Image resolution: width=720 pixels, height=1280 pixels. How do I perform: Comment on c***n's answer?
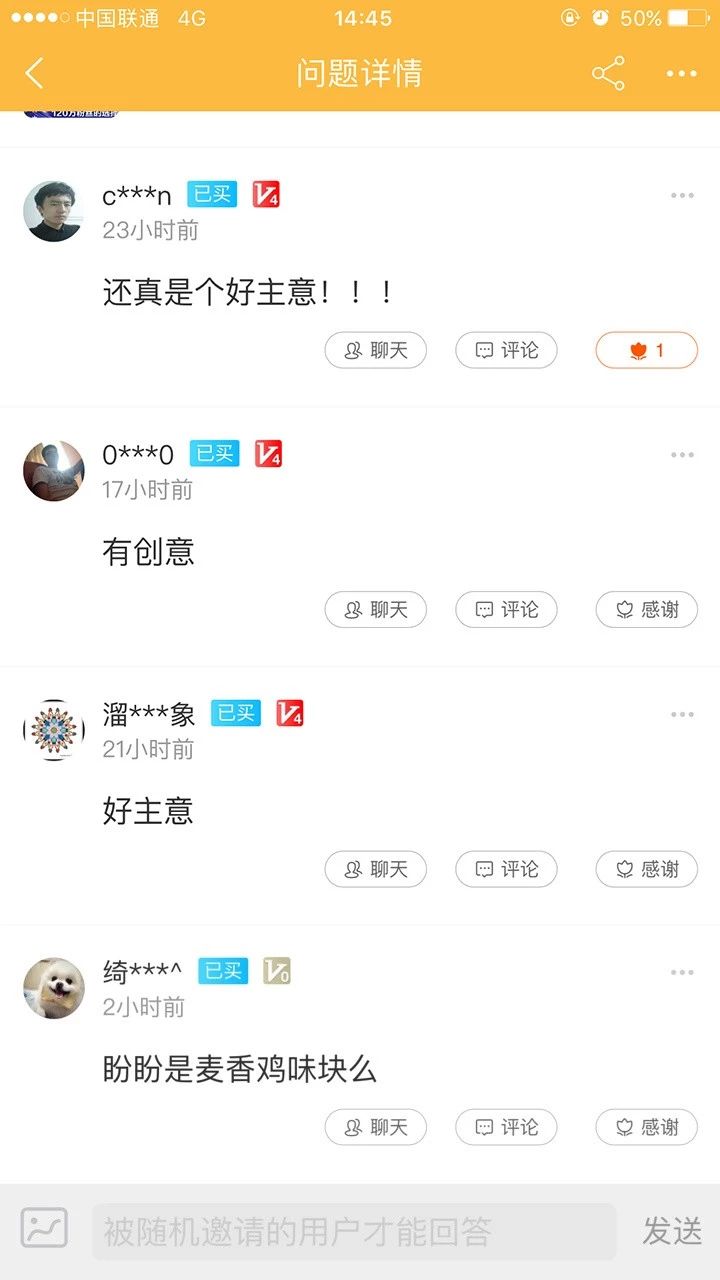pos(506,350)
